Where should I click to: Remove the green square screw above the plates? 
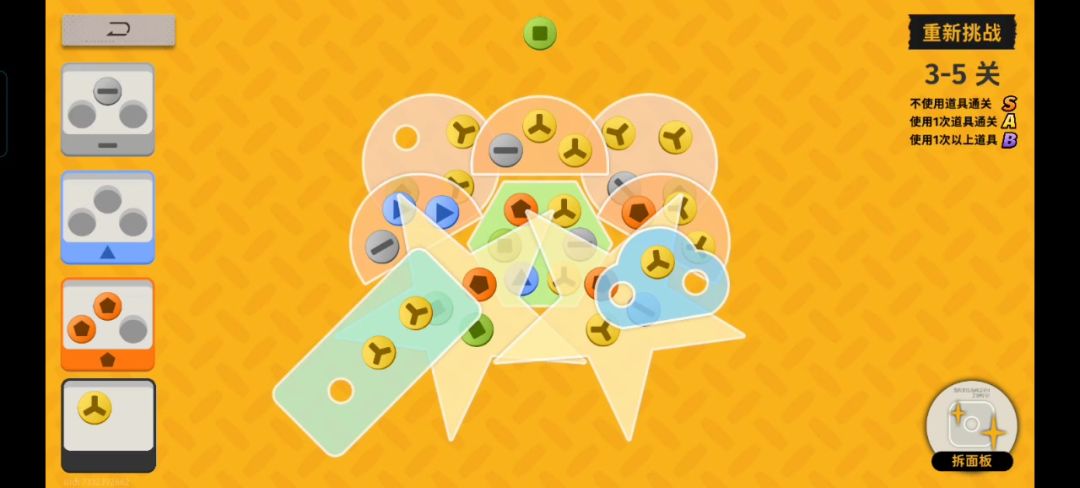[540, 33]
